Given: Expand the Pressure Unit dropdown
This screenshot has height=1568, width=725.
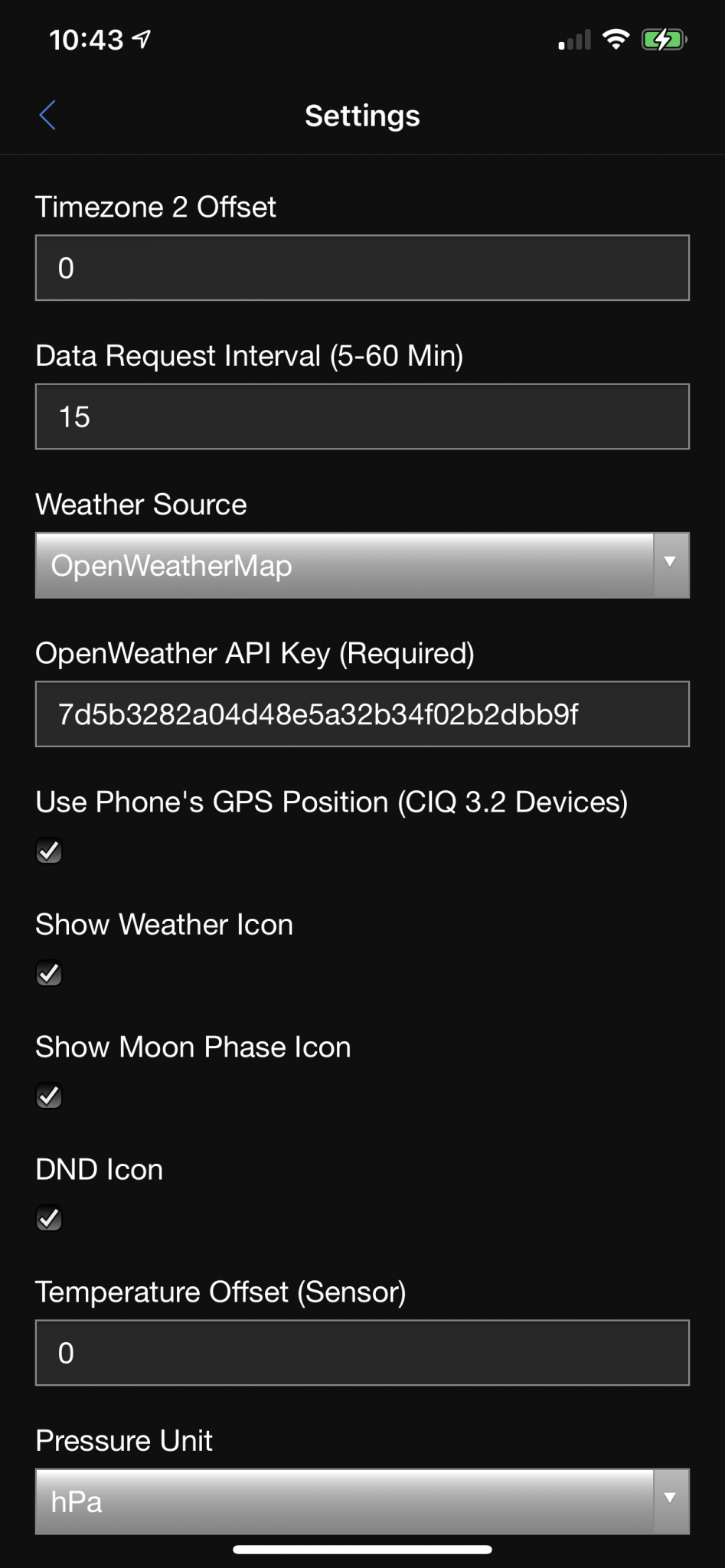Looking at the screenshot, I should [x=362, y=1501].
